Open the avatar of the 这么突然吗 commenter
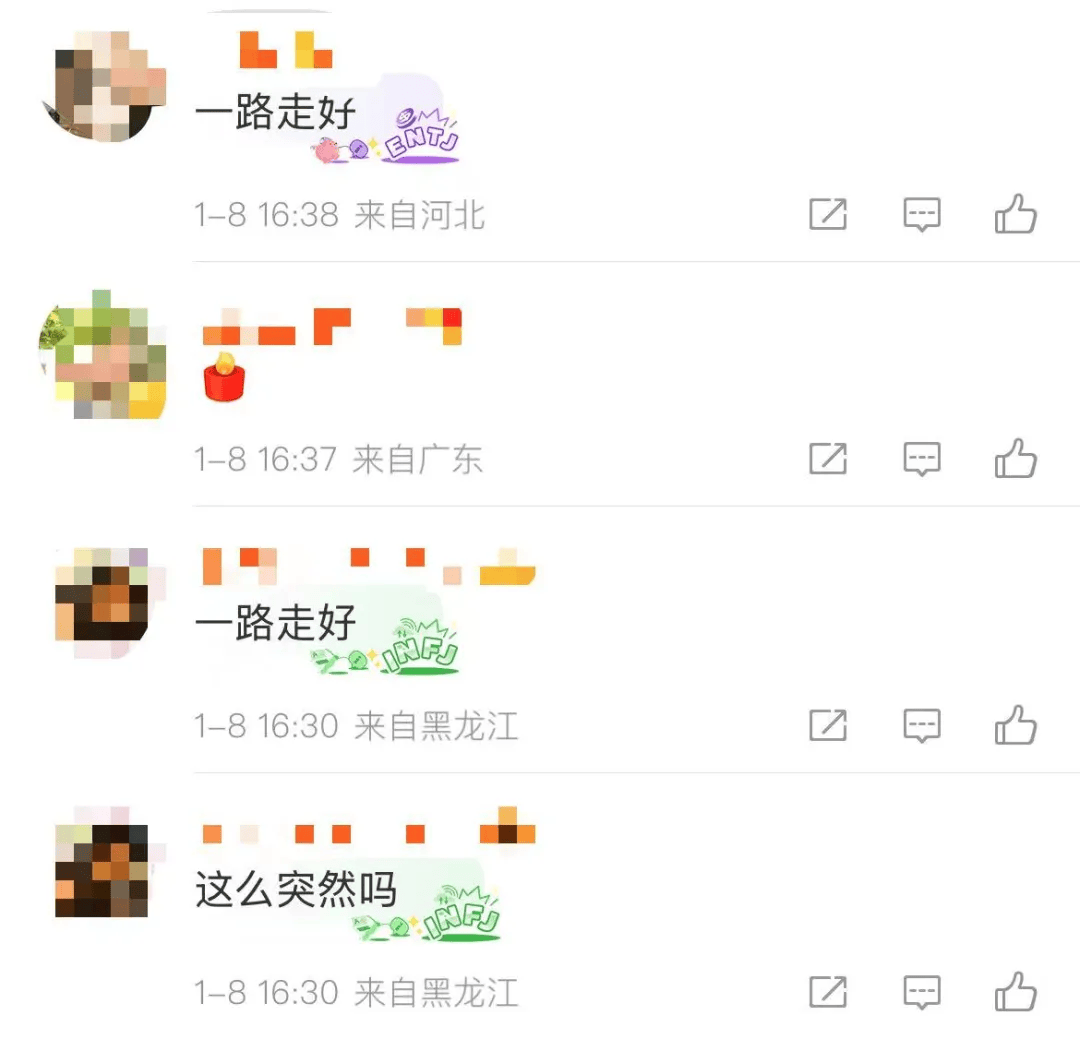Screen dimensions: 1080x1039 102,868
